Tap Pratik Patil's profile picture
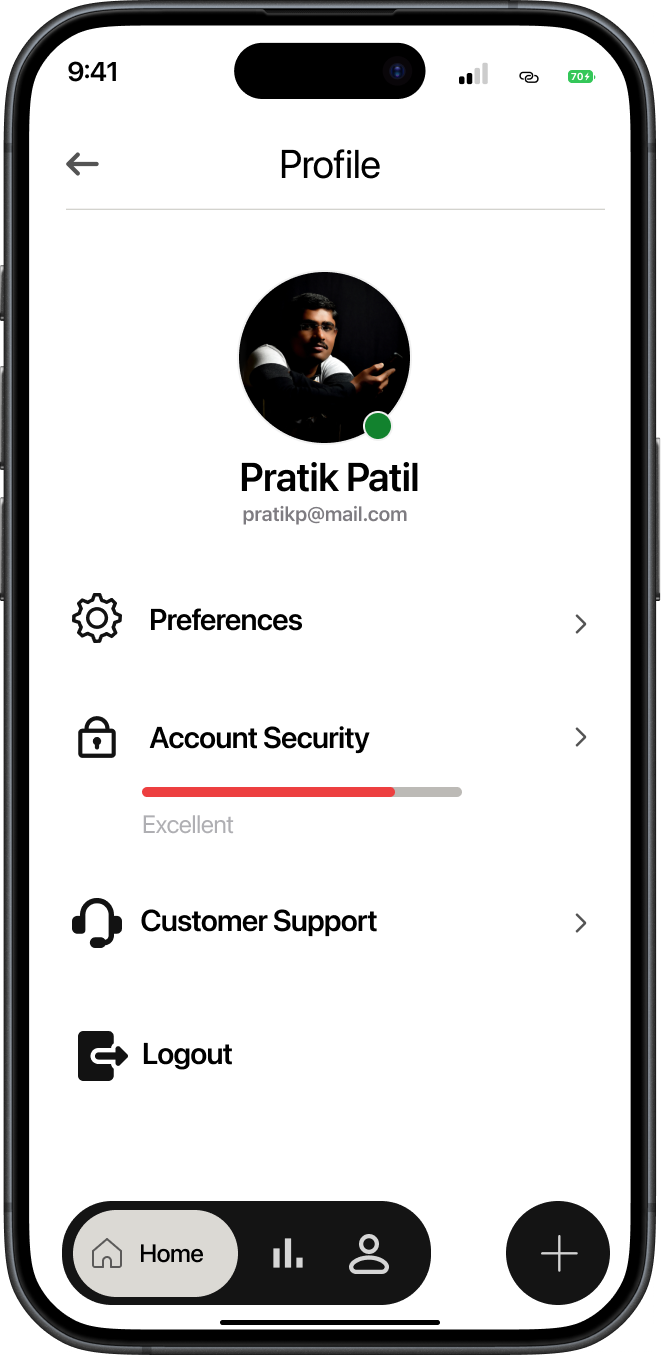The image size is (661, 1355). tap(324, 357)
